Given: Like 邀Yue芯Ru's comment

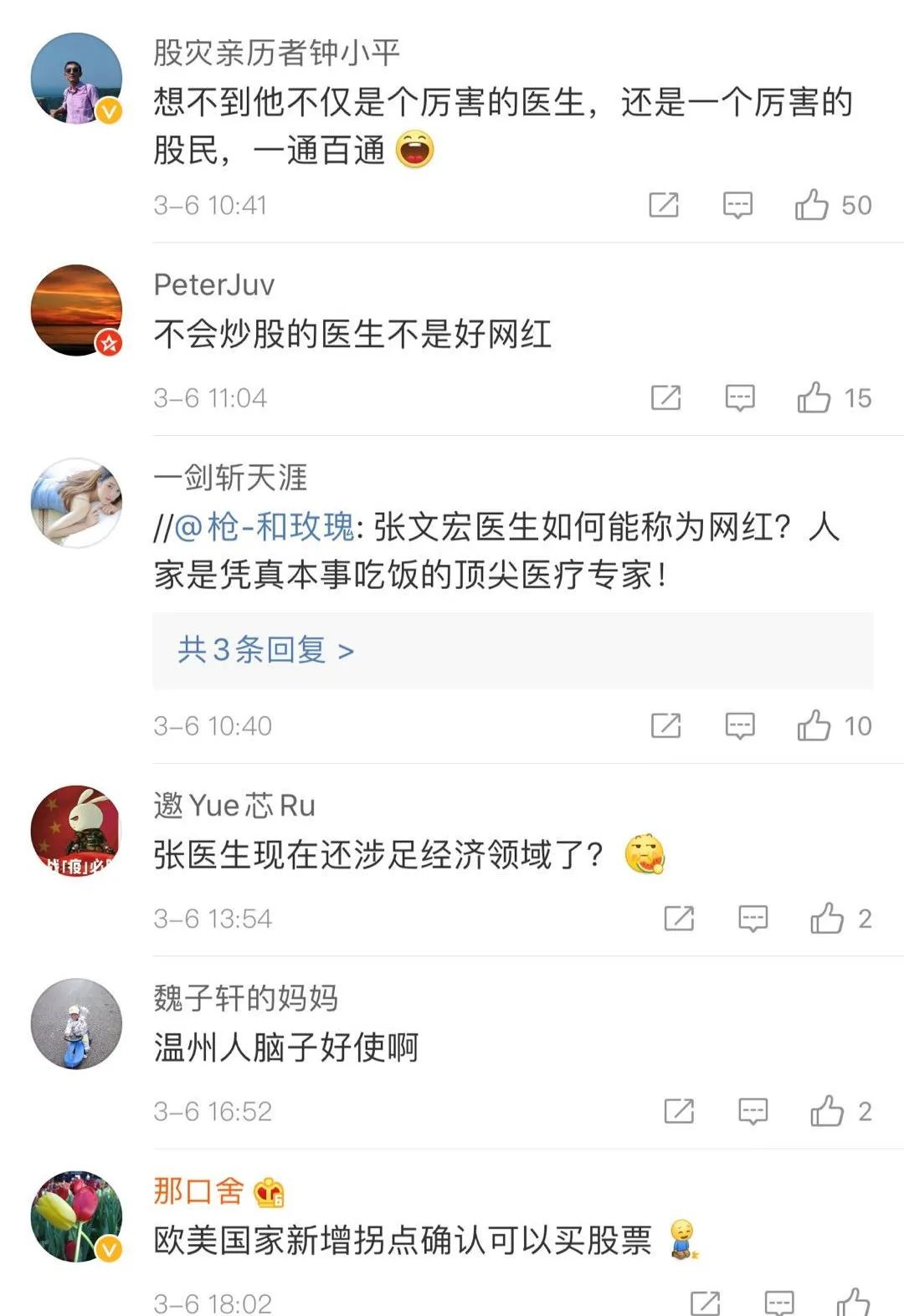Looking at the screenshot, I should (827, 919).
